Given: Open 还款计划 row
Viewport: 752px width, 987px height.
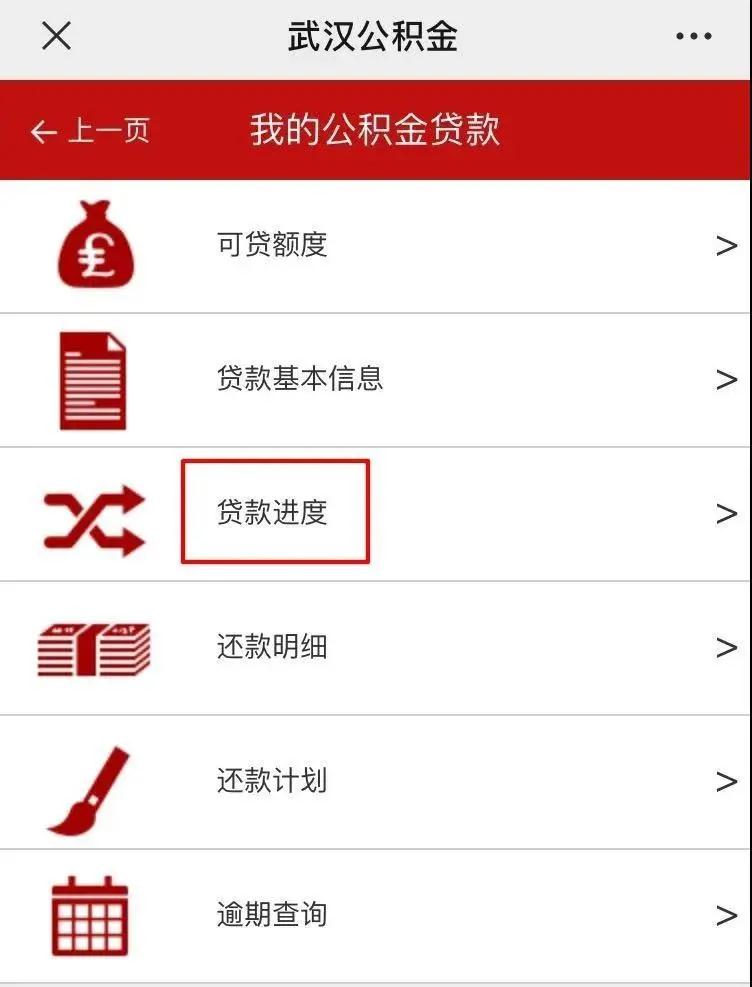Looking at the screenshot, I should 375,781.
